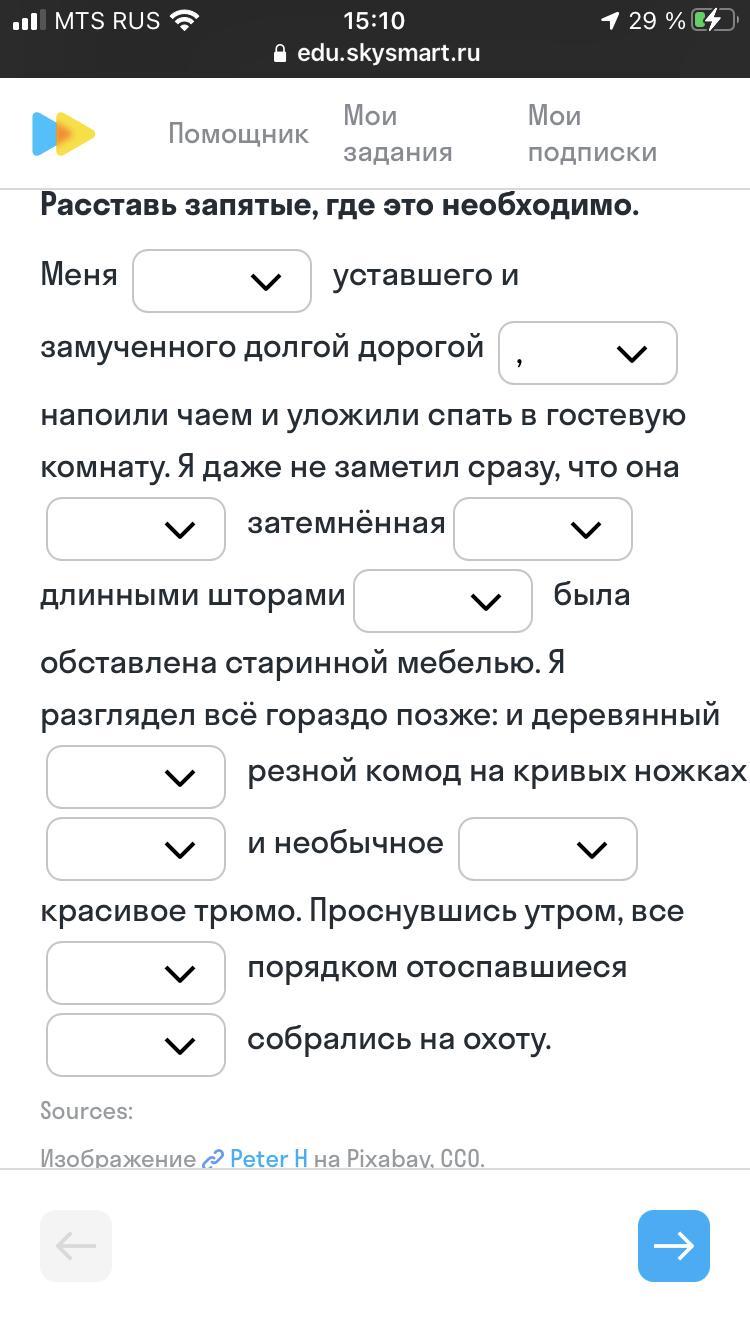Open dropdown before собрались на охоту
This screenshot has height=1334, width=750.
pyautogui.click(x=136, y=1045)
